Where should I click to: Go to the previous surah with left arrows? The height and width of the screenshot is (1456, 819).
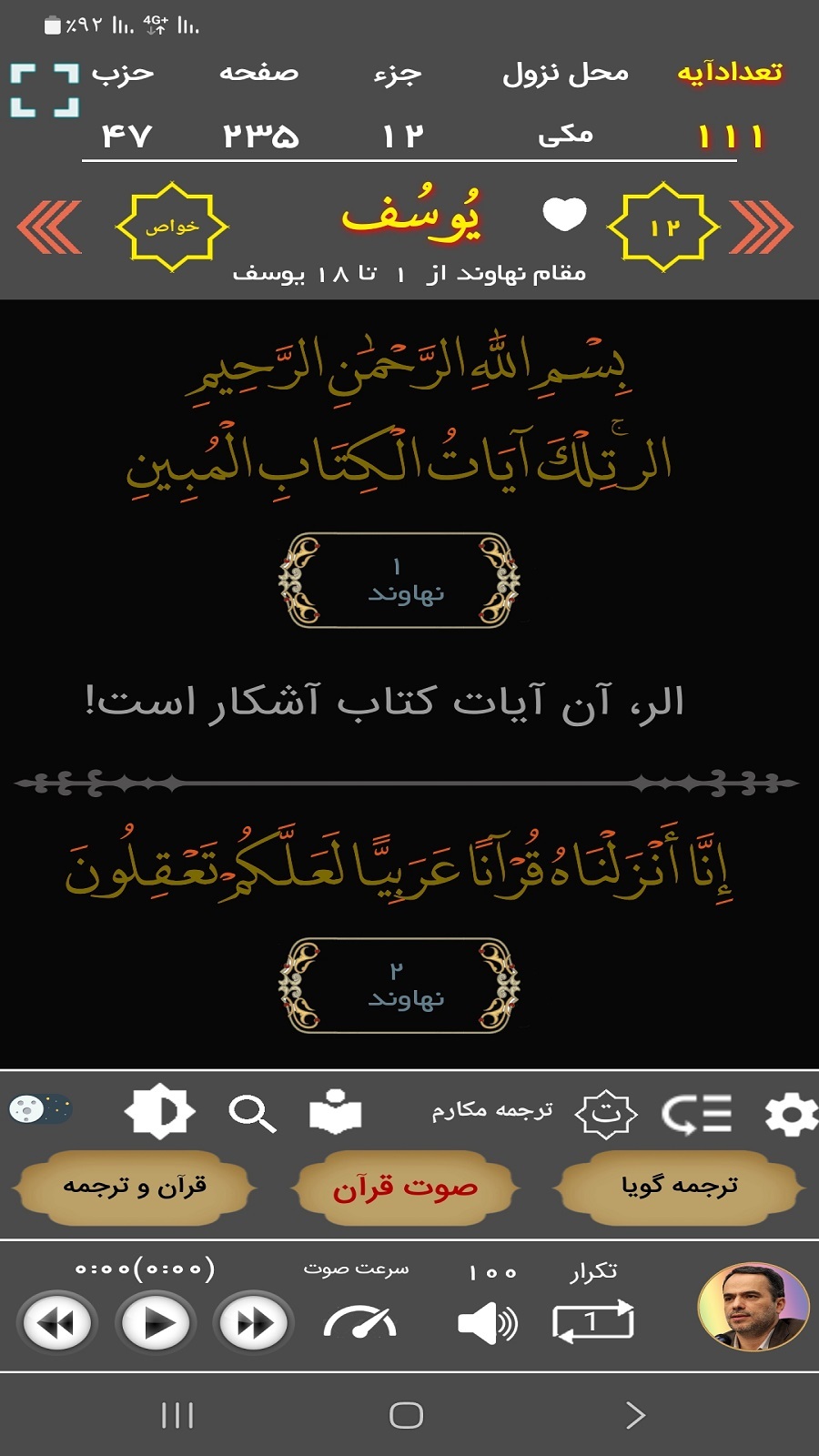point(50,227)
